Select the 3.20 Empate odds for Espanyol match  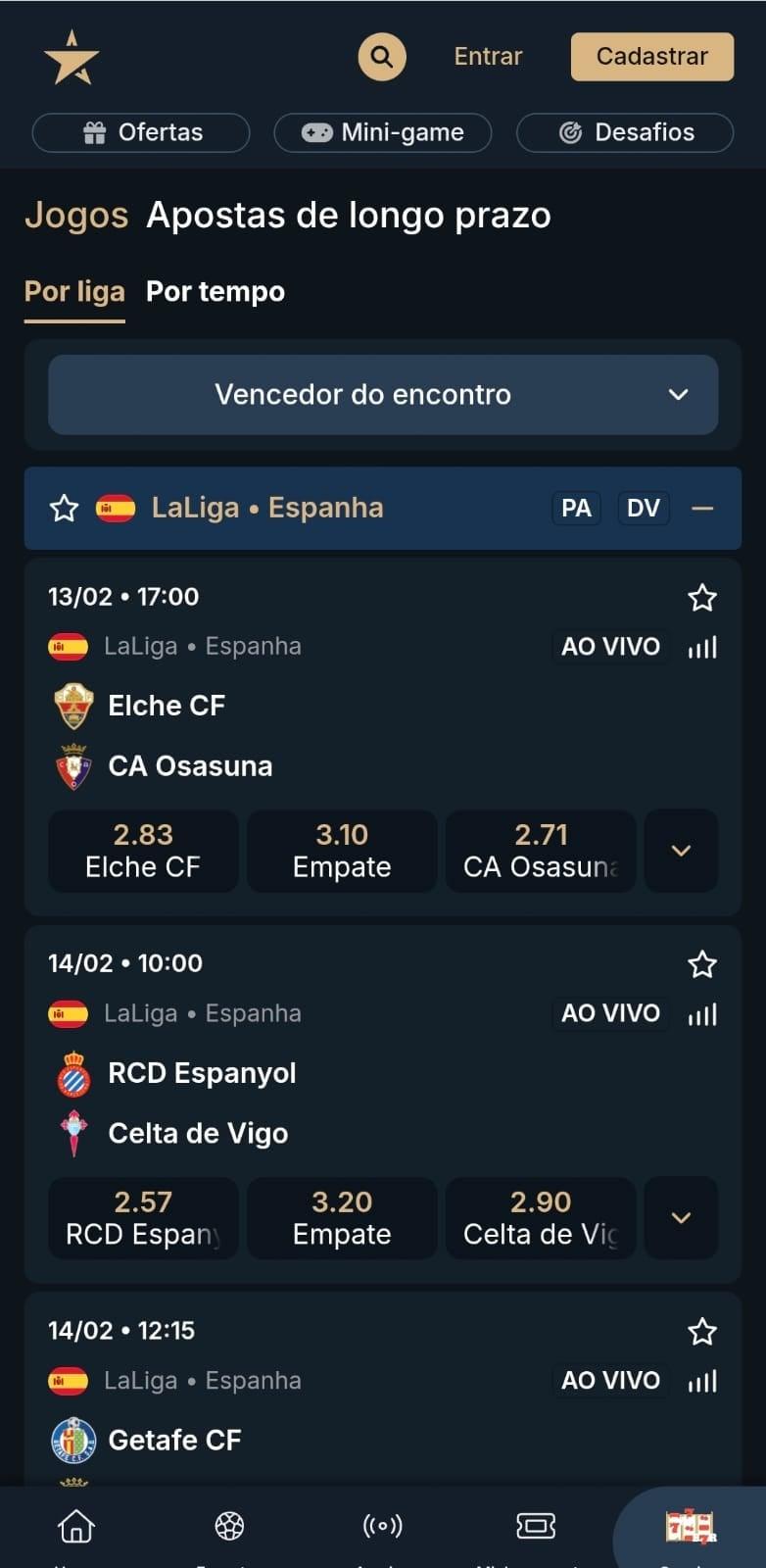[x=342, y=1218]
